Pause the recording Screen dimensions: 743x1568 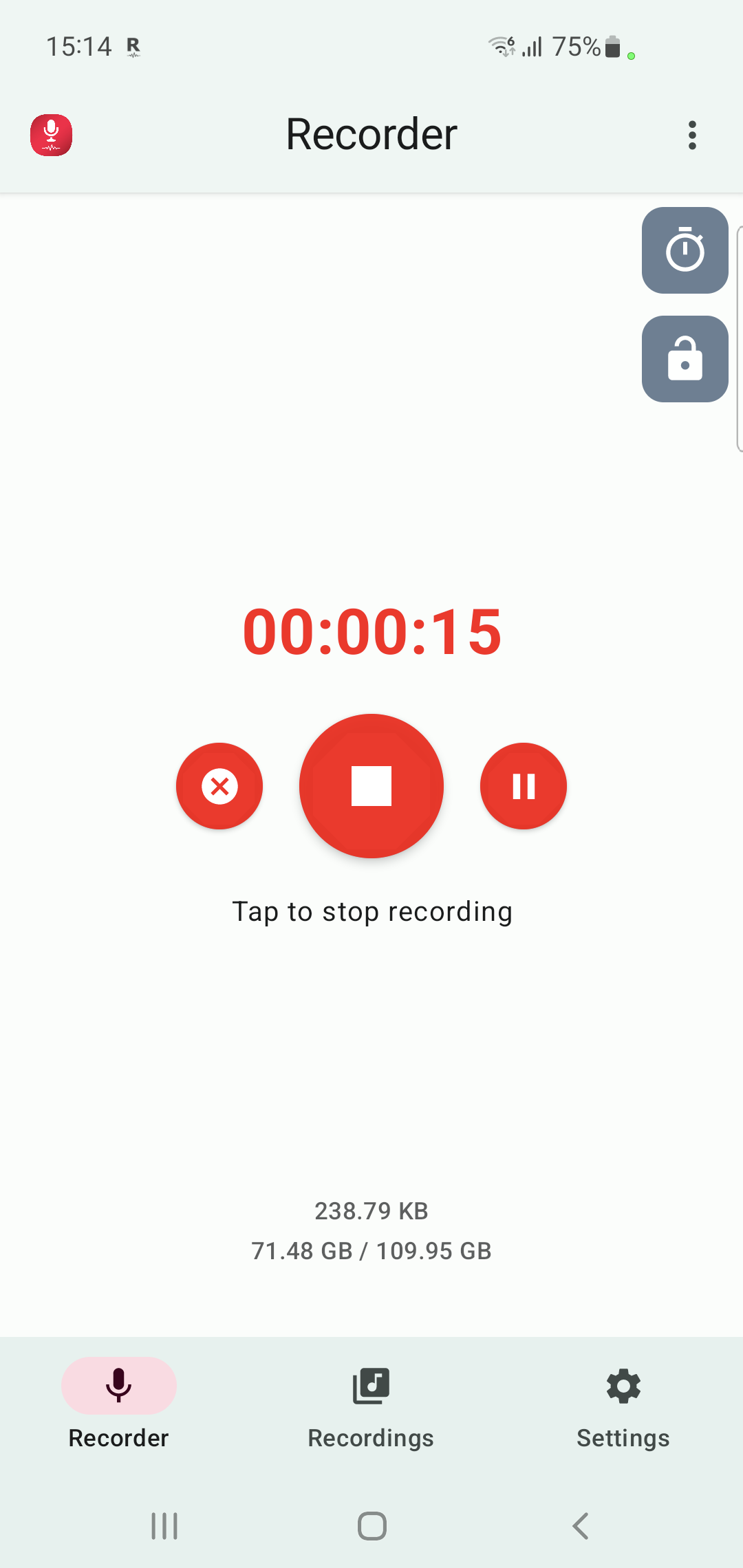click(x=524, y=786)
